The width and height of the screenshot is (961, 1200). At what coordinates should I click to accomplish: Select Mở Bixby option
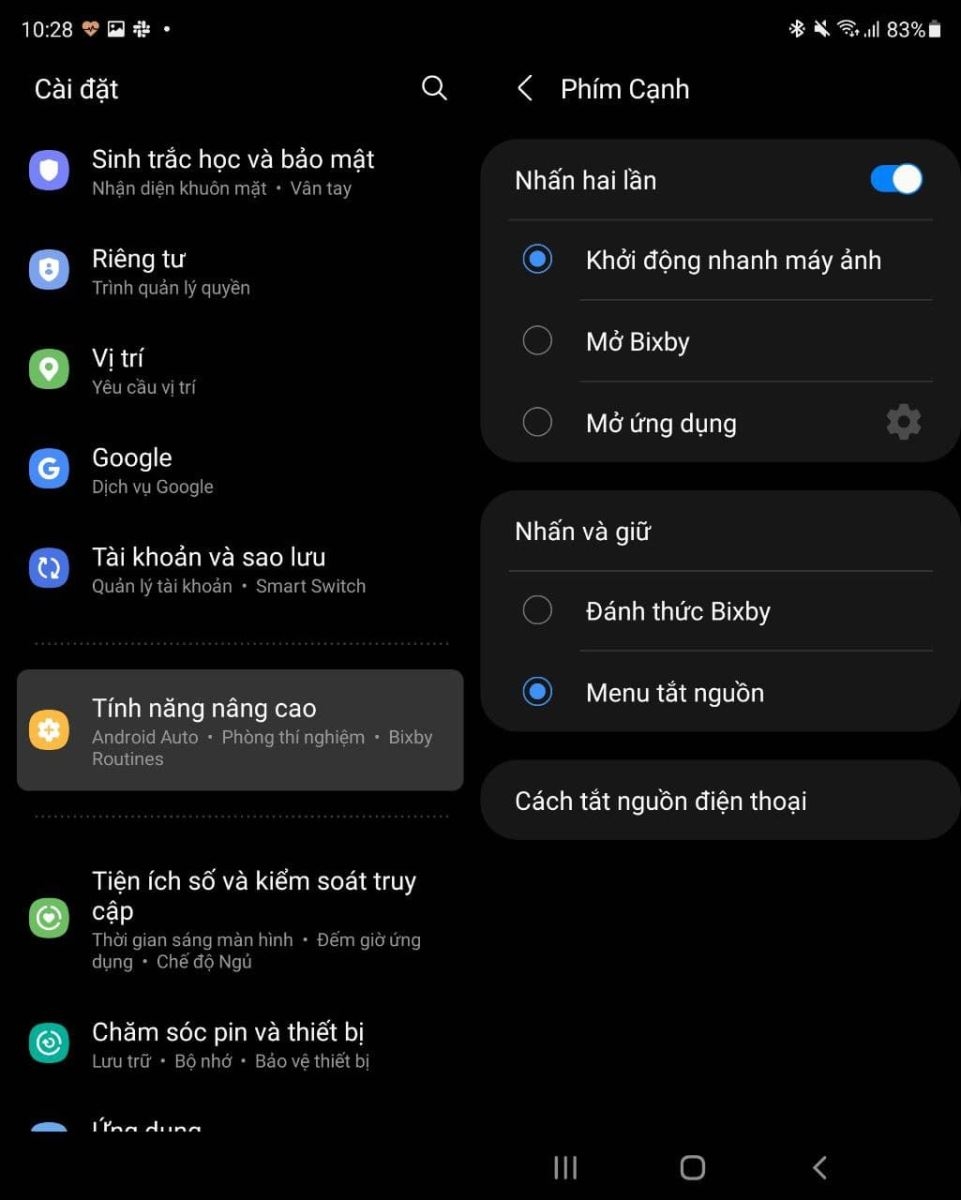(x=537, y=341)
